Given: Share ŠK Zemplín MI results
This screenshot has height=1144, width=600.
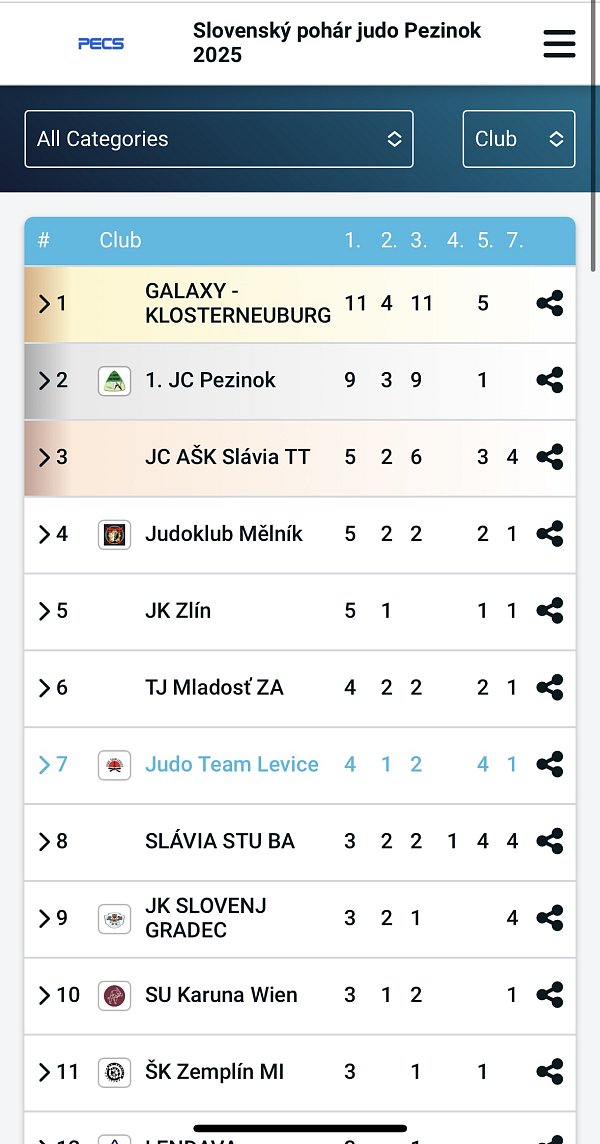Looking at the screenshot, I should click(550, 1072).
